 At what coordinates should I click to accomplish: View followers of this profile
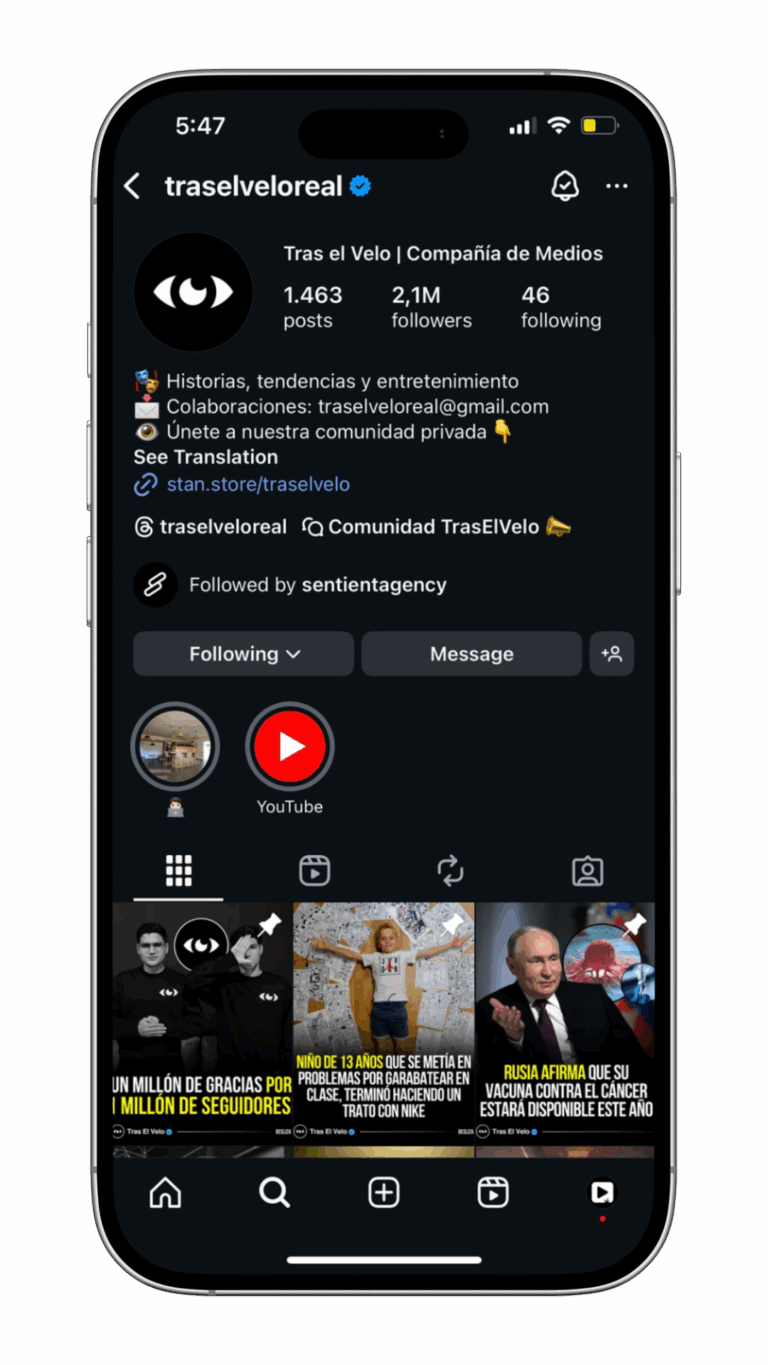point(431,307)
